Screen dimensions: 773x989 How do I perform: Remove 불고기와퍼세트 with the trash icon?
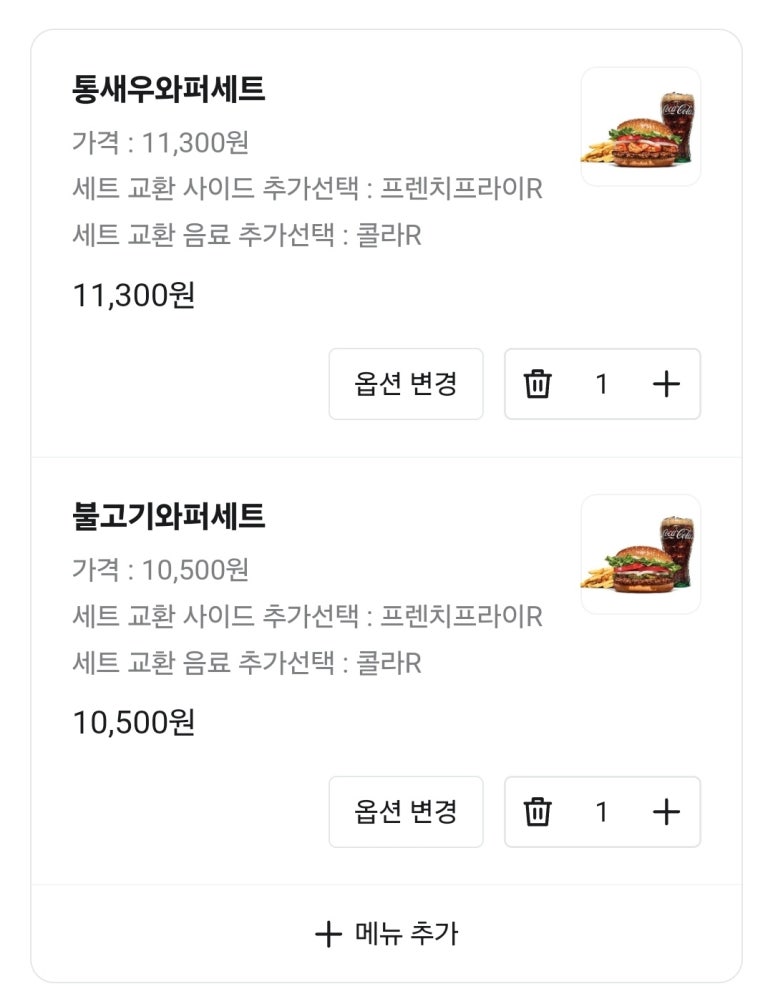click(x=538, y=812)
